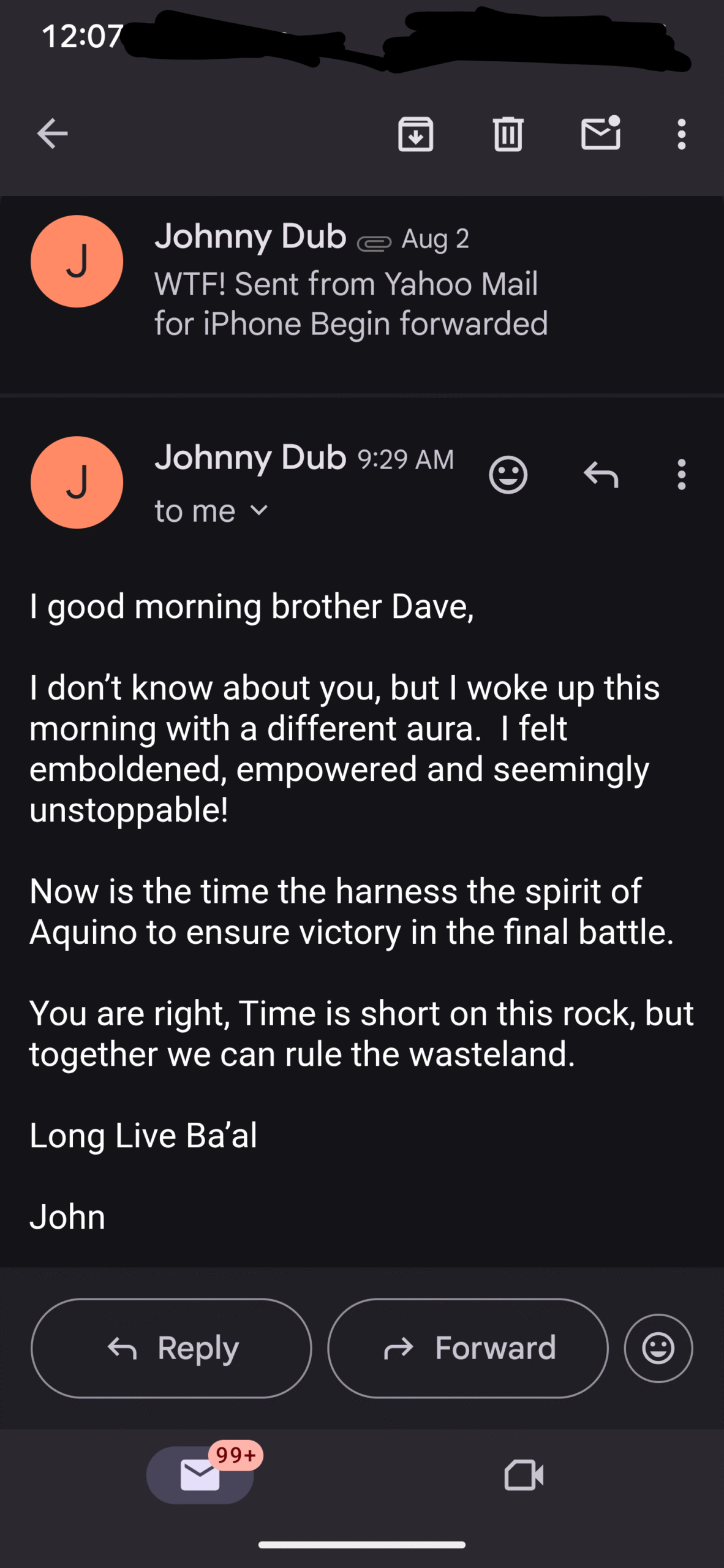Open Johnny Dub's avatar in the 9:29 AM message
The width and height of the screenshot is (724, 1568).
coord(77,482)
